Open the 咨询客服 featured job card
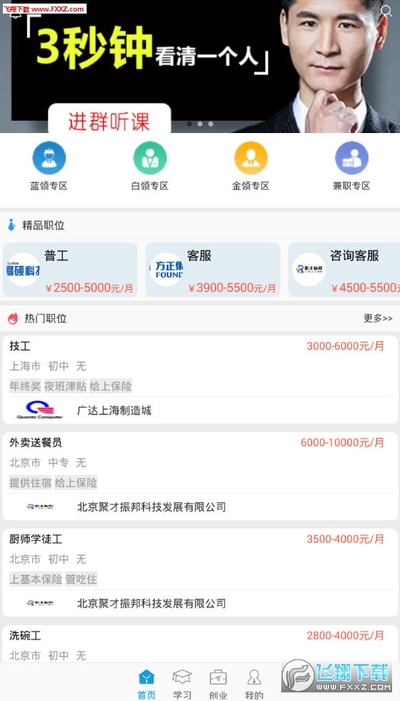The height and width of the screenshot is (701, 400). (x=344, y=270)
